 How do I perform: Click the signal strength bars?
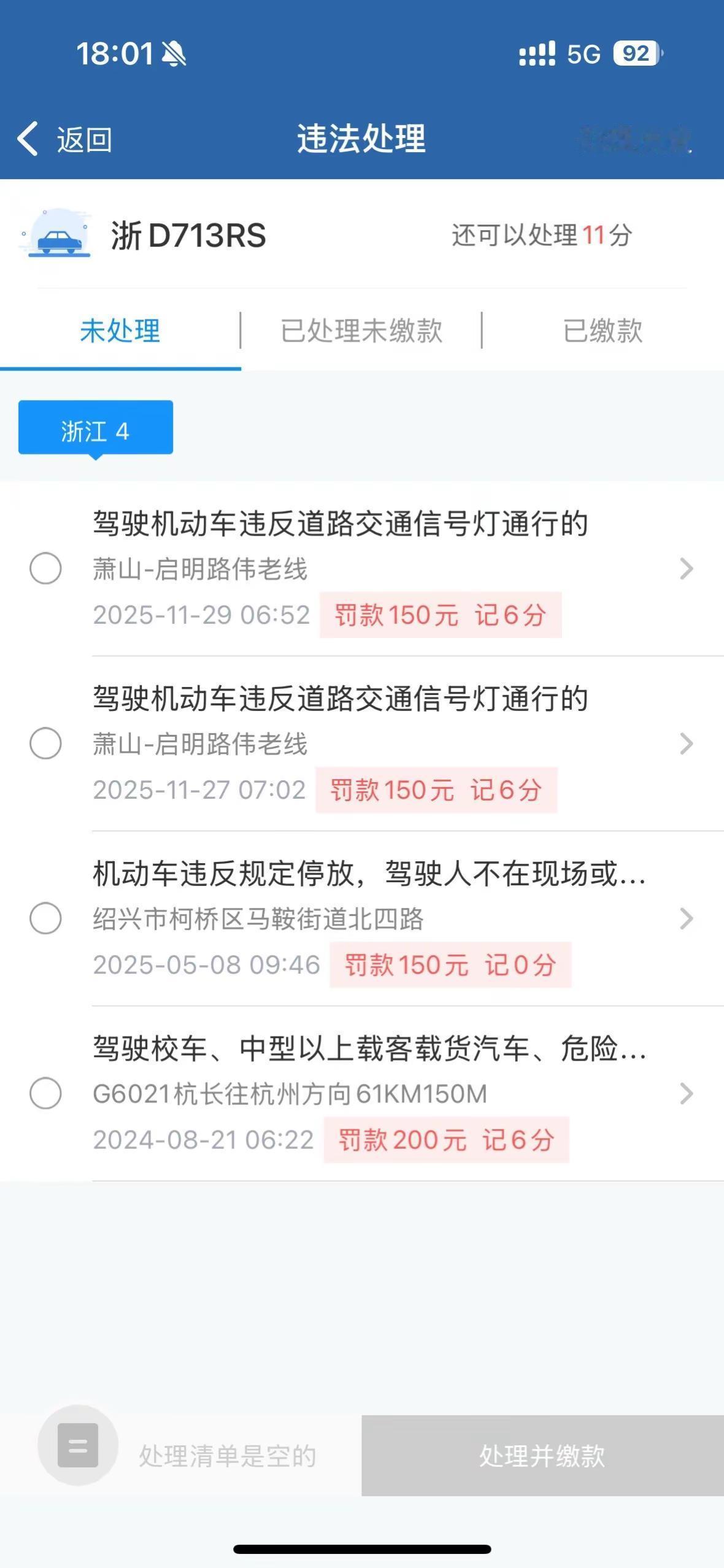(x=537, y=55)
